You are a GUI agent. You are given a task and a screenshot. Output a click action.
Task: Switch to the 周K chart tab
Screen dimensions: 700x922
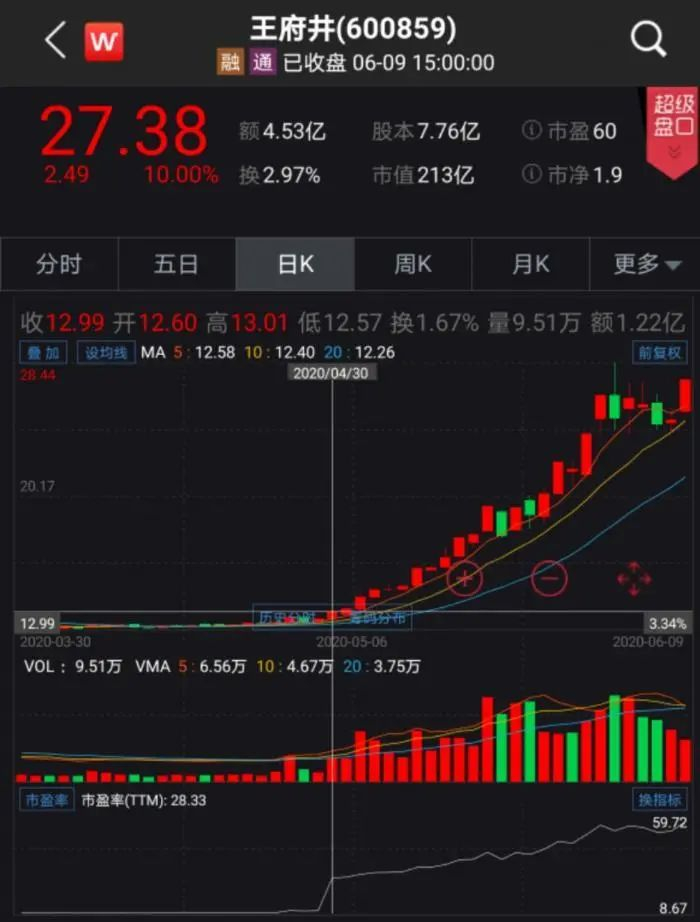pos(412,264)
